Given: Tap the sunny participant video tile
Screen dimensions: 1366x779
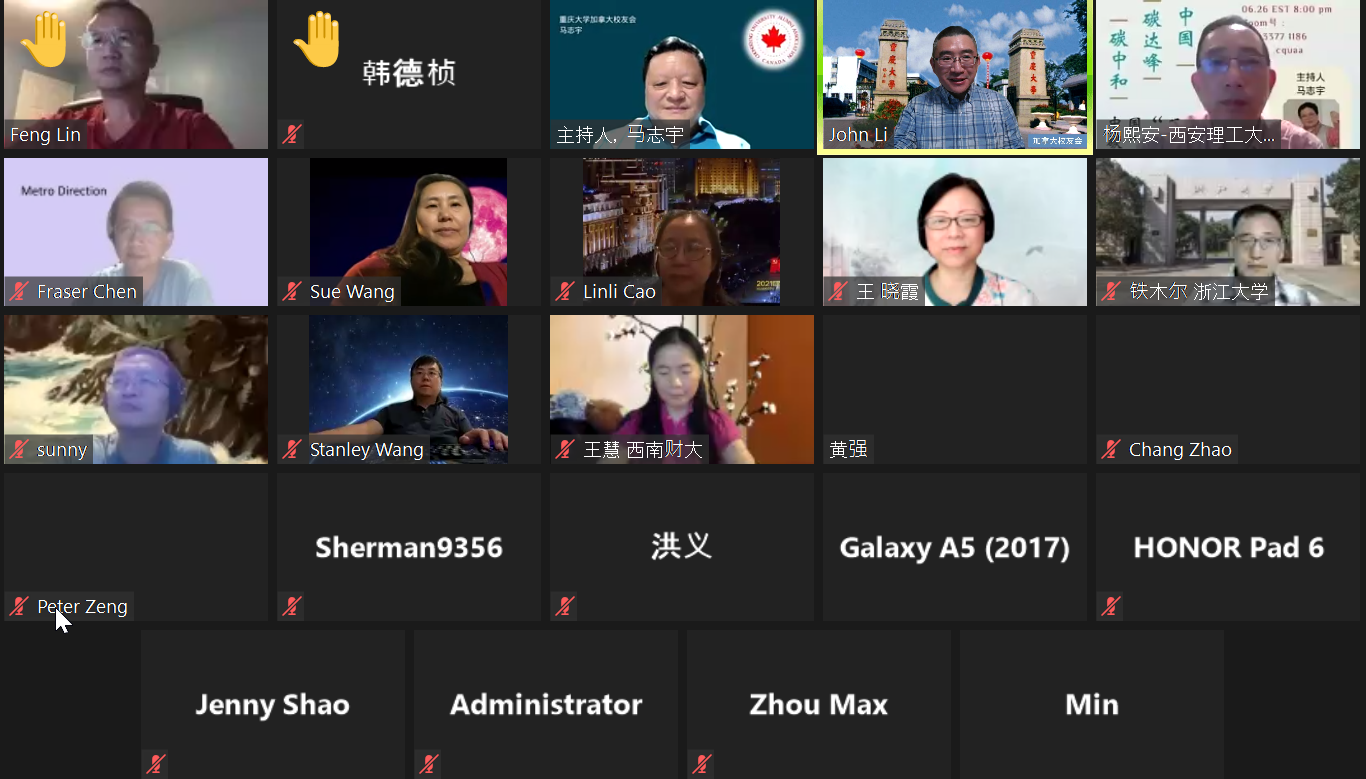Looking at the screenshot, I should tap(136, 389).
